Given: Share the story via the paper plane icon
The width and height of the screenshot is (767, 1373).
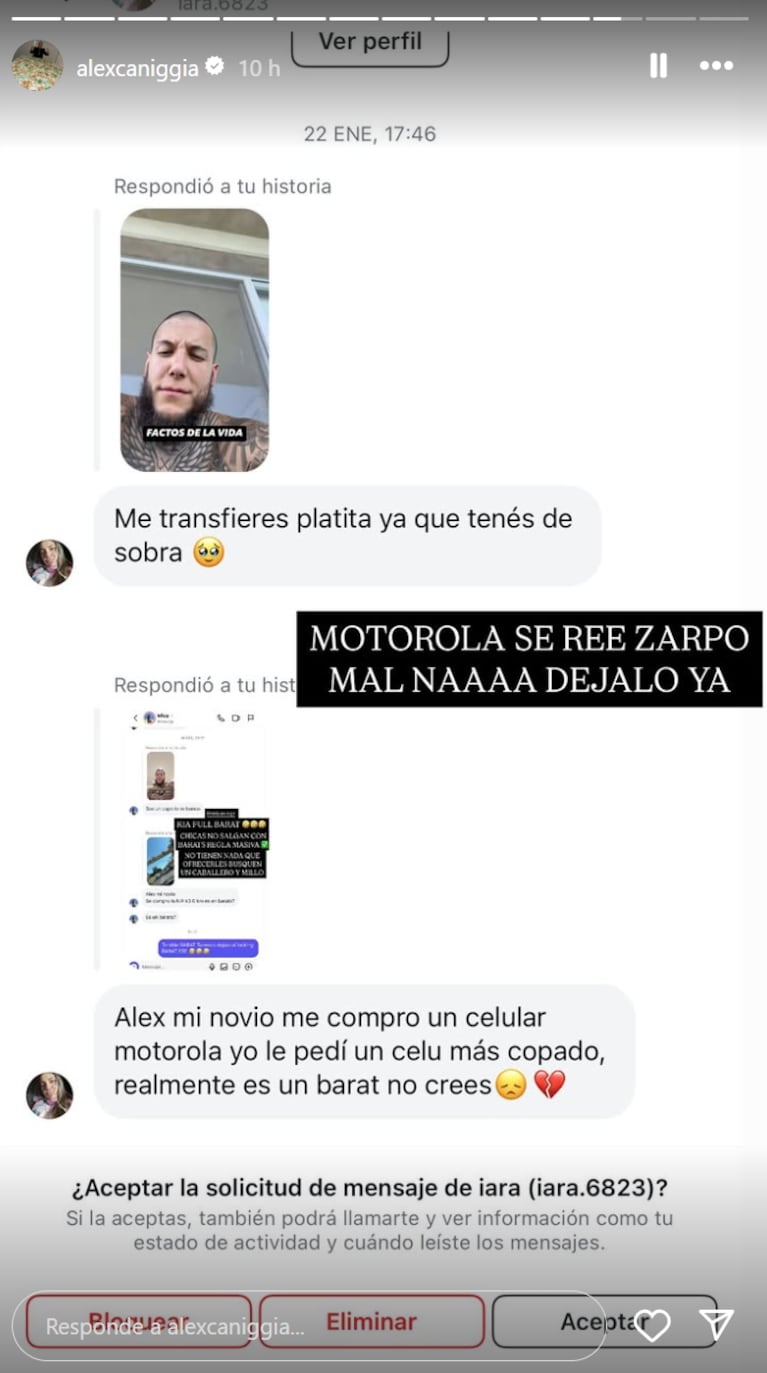Looking at the screenshot, I should tap(716, 1324).
